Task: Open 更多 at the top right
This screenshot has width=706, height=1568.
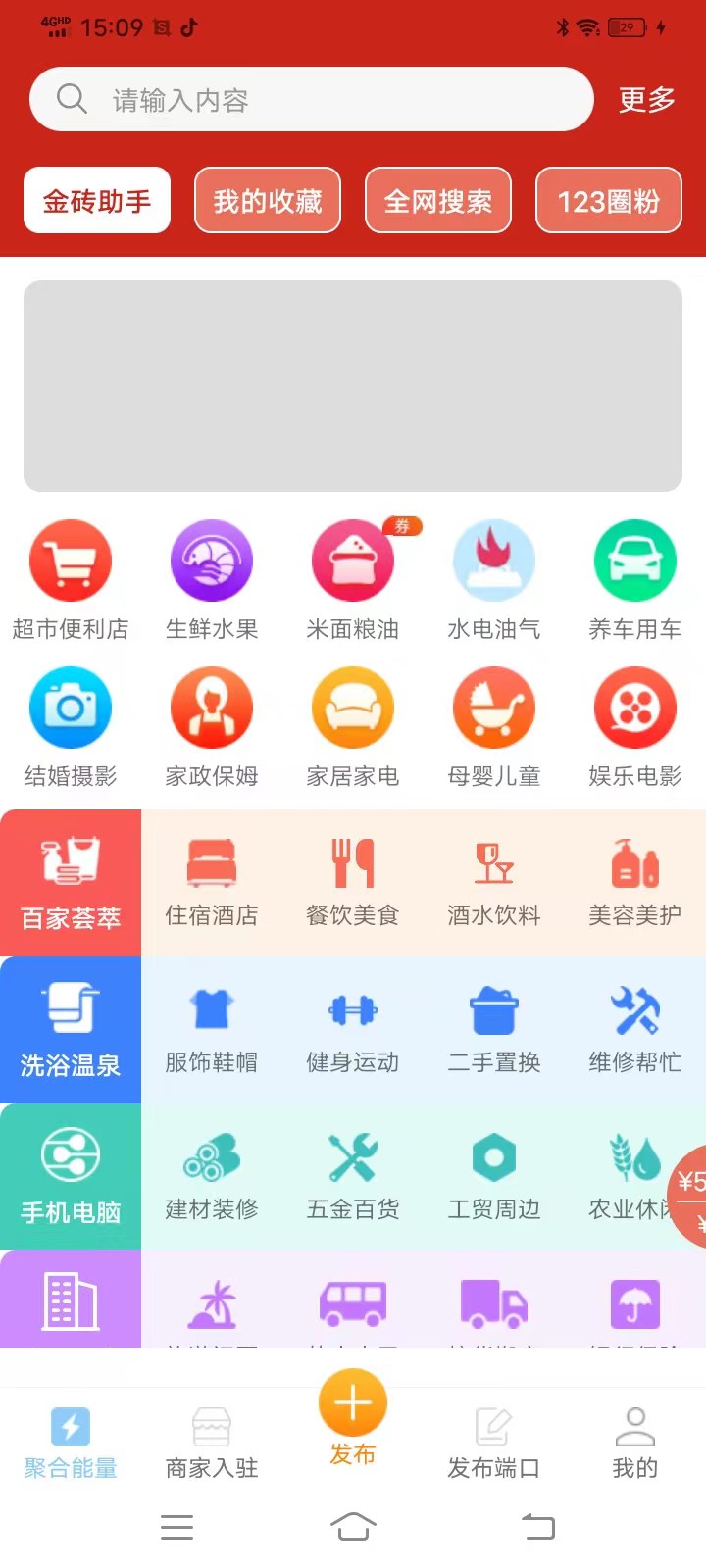Action: tap(646, 100)
